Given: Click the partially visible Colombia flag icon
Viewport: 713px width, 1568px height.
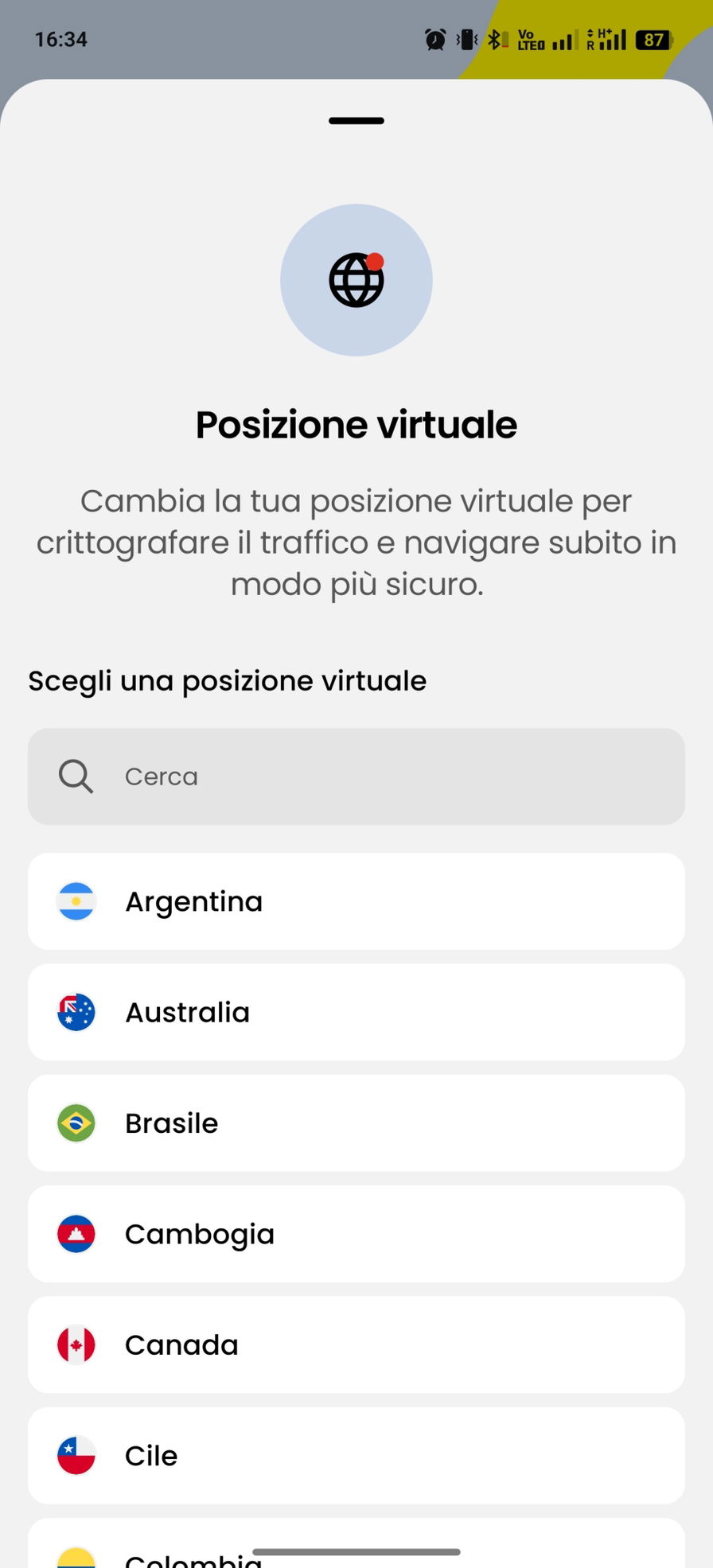Looking at the screenshot, I should coord(76,1555).
